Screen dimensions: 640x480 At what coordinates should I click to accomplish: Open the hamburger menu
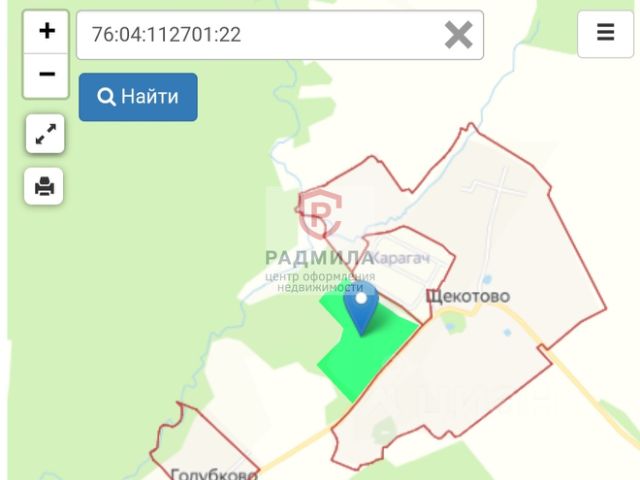(605, 33)
